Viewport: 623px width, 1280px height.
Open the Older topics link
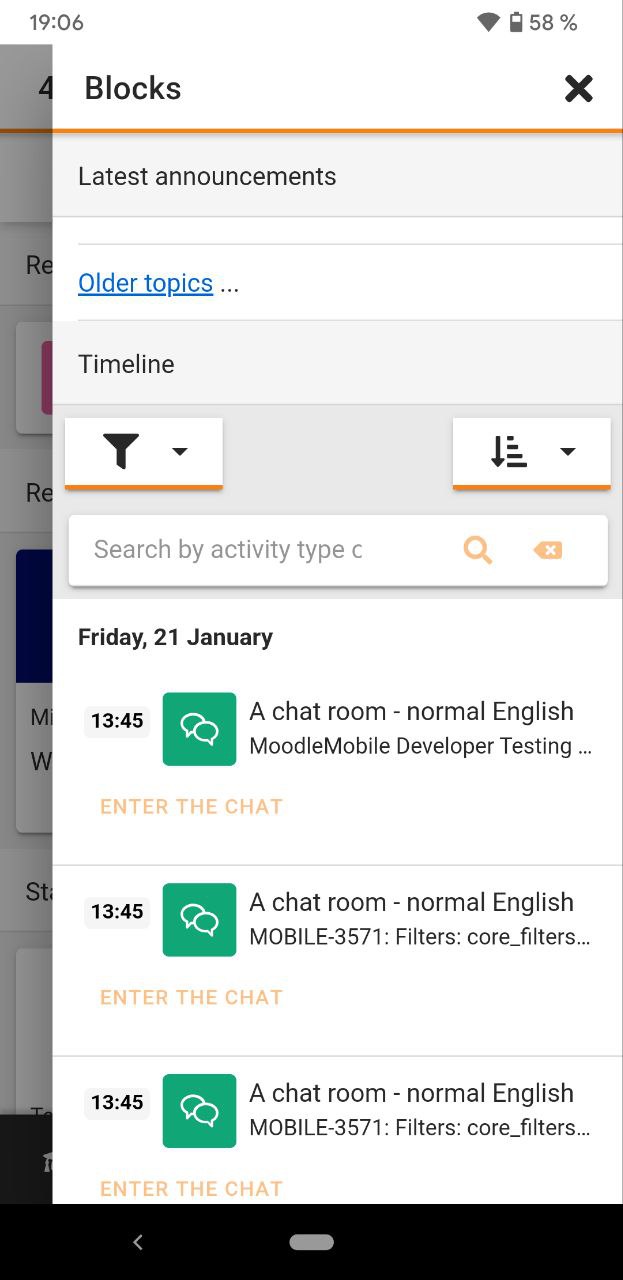pyautogui.click(x=145, y=283)
